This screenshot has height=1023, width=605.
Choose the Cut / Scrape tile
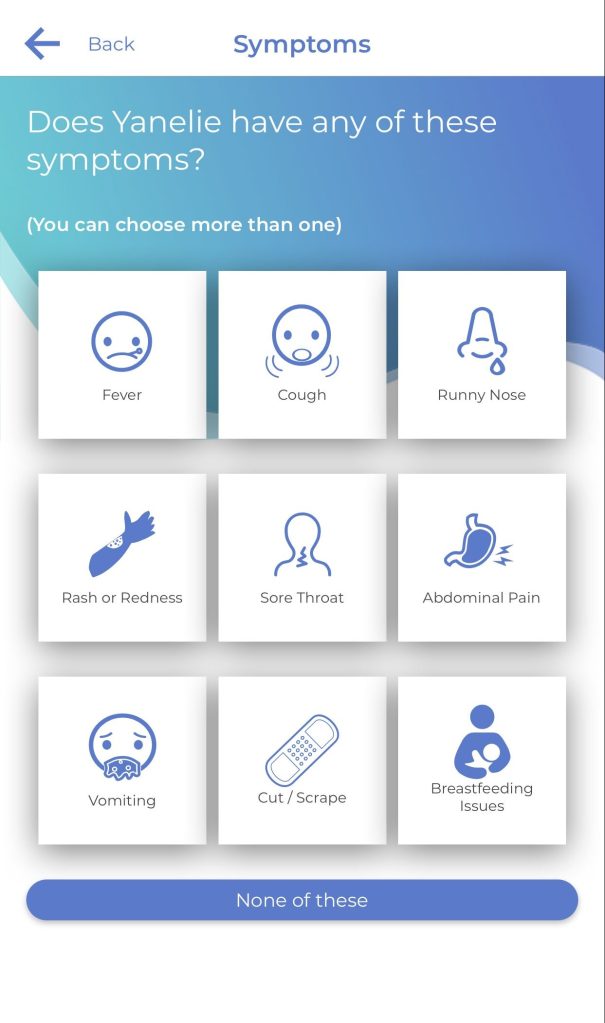point(302,760)
